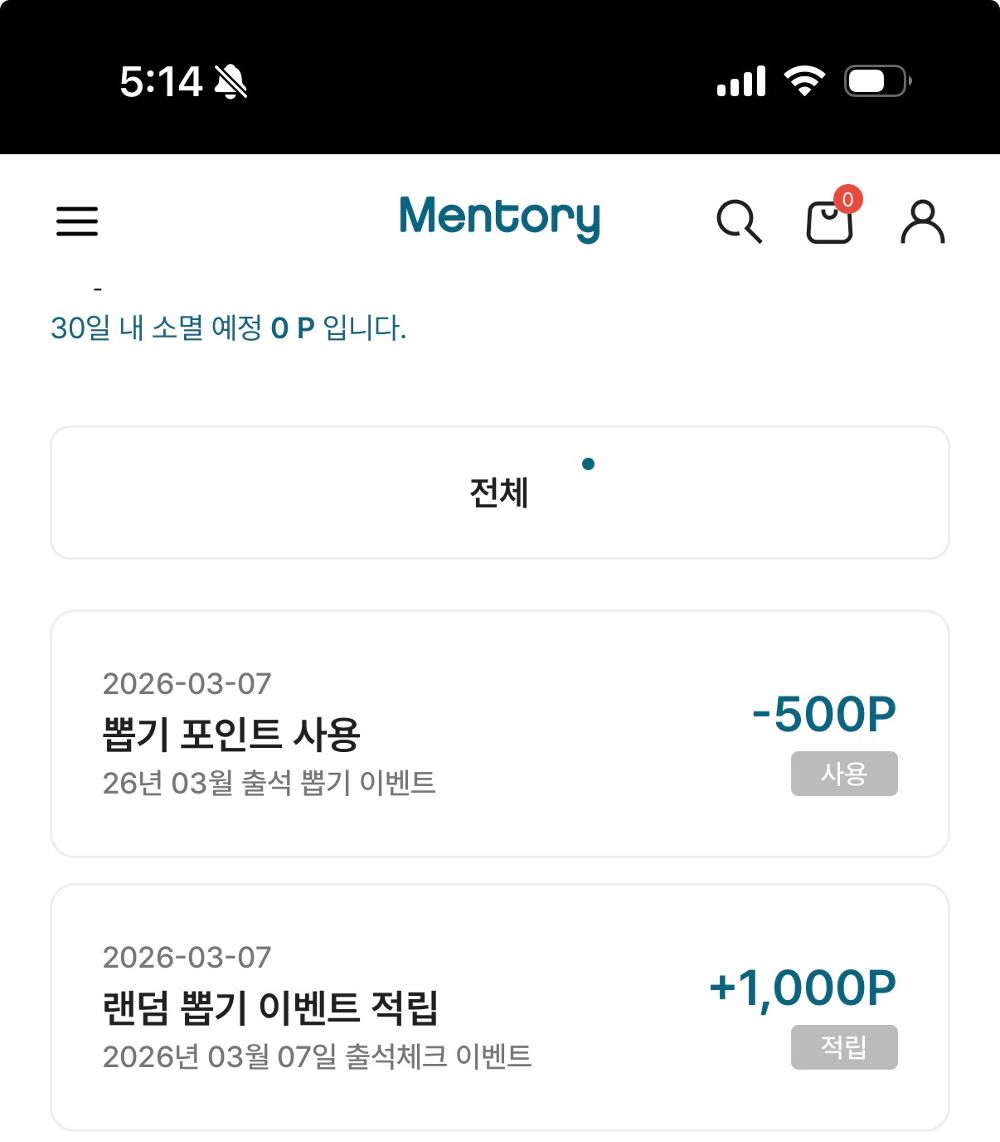1000x1142 pixels.
Task: Tap the 5:14 clock in the status bar
Action: coord(160,83)
